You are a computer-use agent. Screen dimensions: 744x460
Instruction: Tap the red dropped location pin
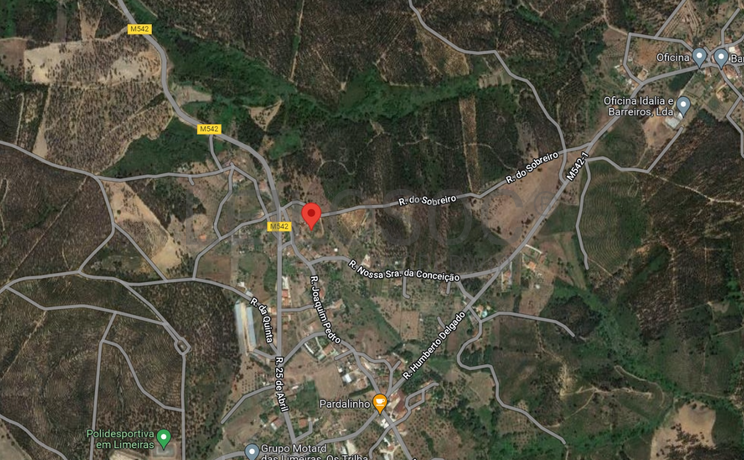pyautogui.click(x=311, y=215)
